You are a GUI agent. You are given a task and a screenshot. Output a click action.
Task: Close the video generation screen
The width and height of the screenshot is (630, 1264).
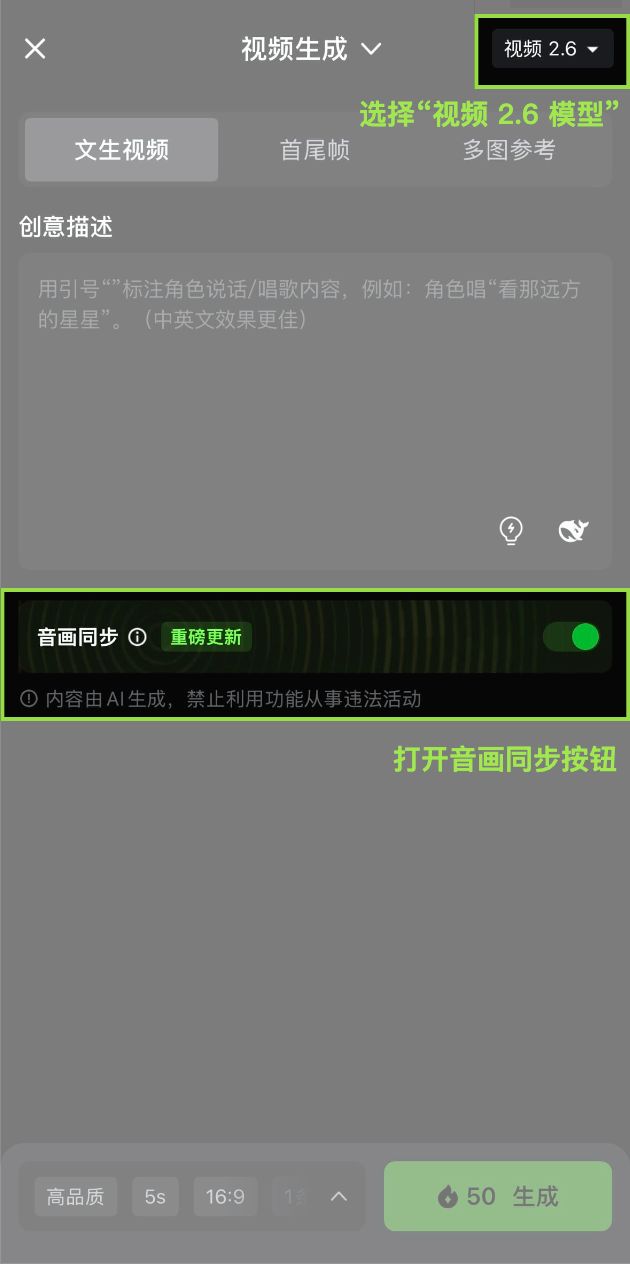pos(35,48)
